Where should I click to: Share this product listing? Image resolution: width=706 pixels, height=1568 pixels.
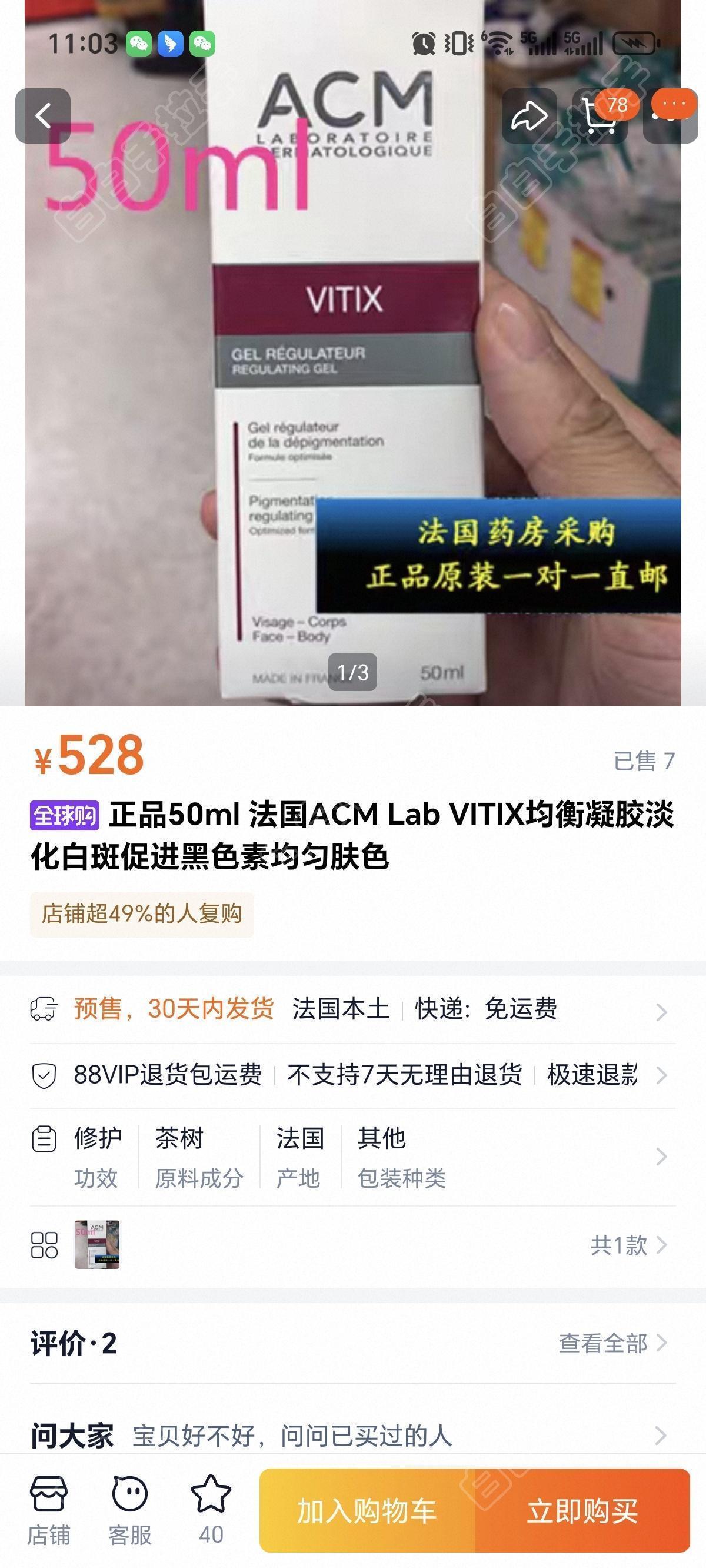529,115
